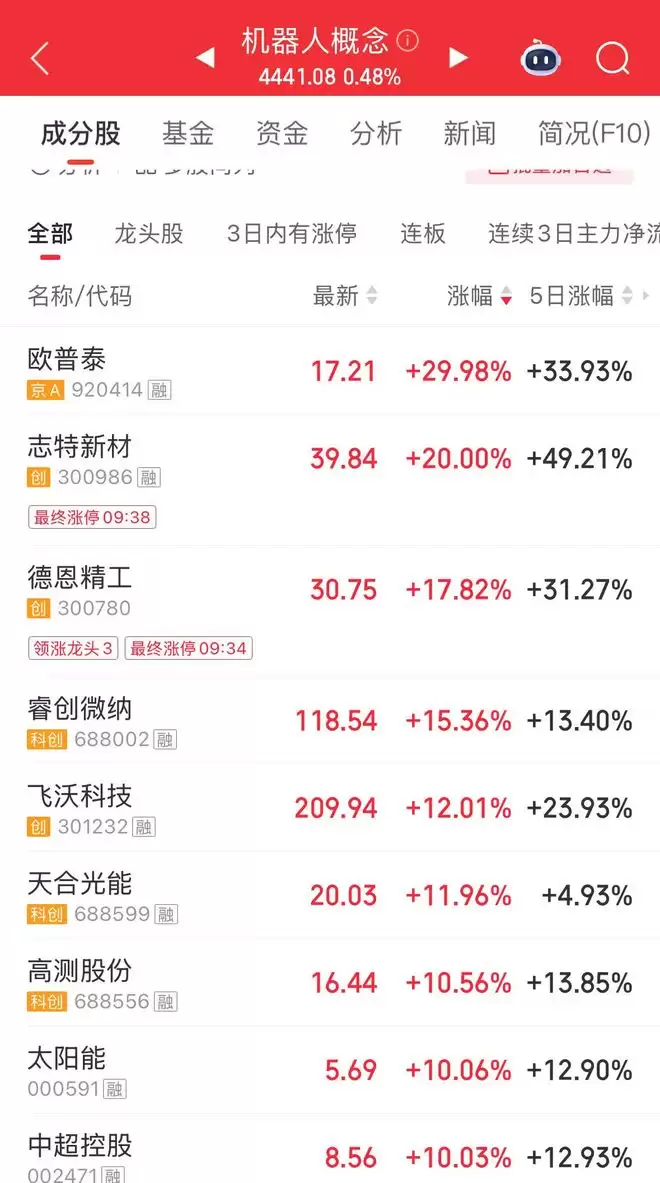Select the 连板 filter

click(423, 234)
